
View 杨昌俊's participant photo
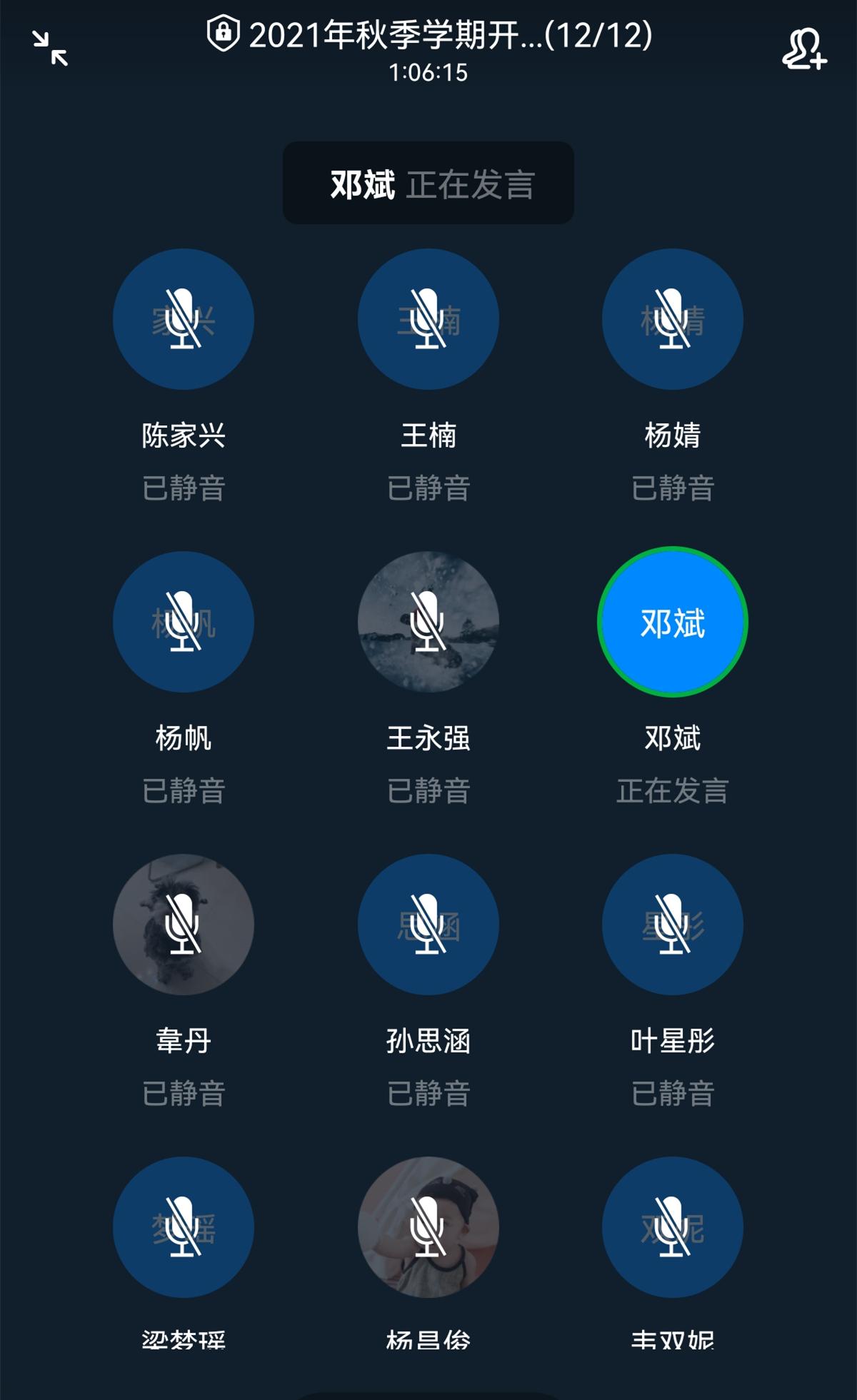point(428,1227)
